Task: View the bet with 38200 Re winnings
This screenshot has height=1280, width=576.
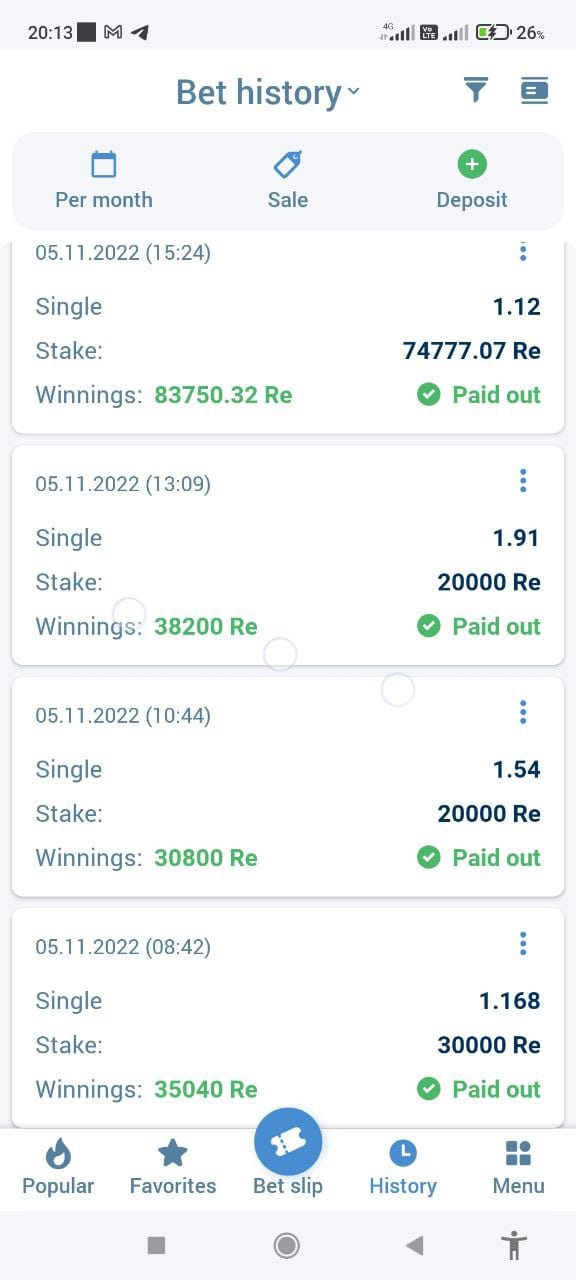Action: (x=288, y=555)
